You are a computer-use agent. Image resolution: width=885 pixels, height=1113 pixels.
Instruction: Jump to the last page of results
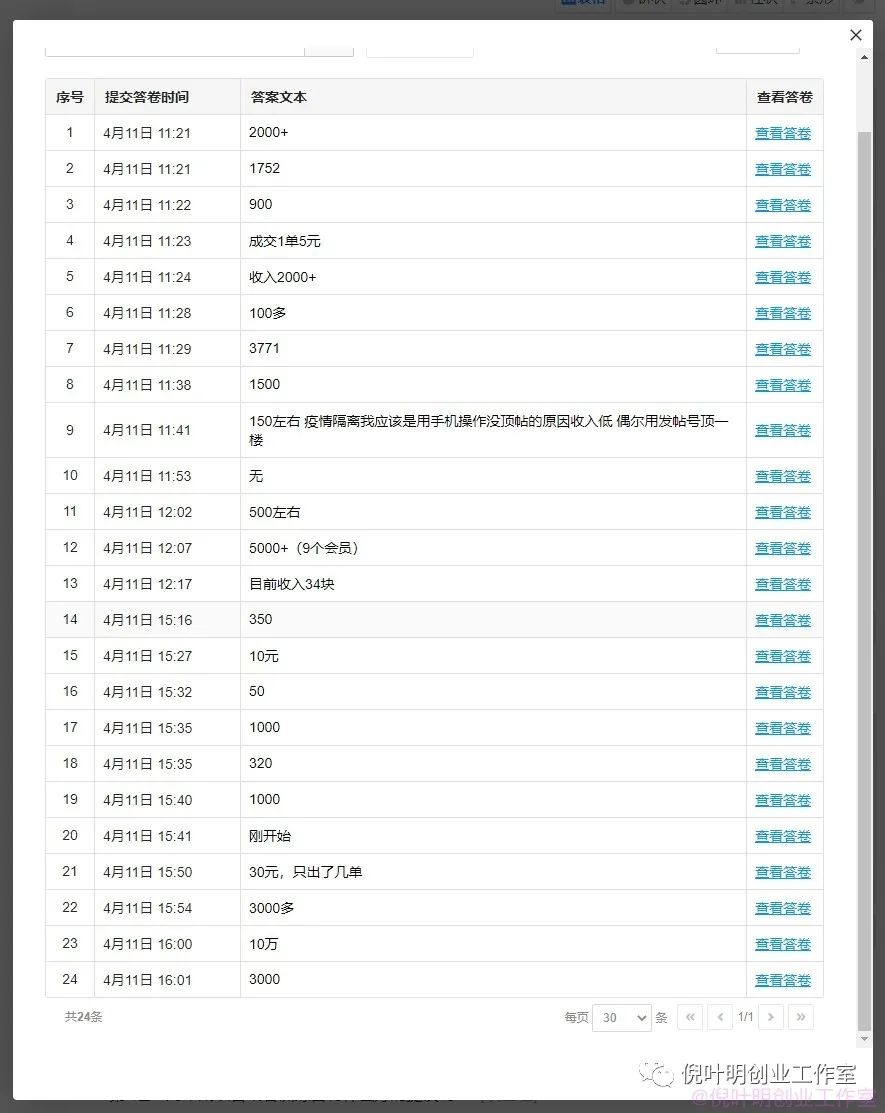800,1017
